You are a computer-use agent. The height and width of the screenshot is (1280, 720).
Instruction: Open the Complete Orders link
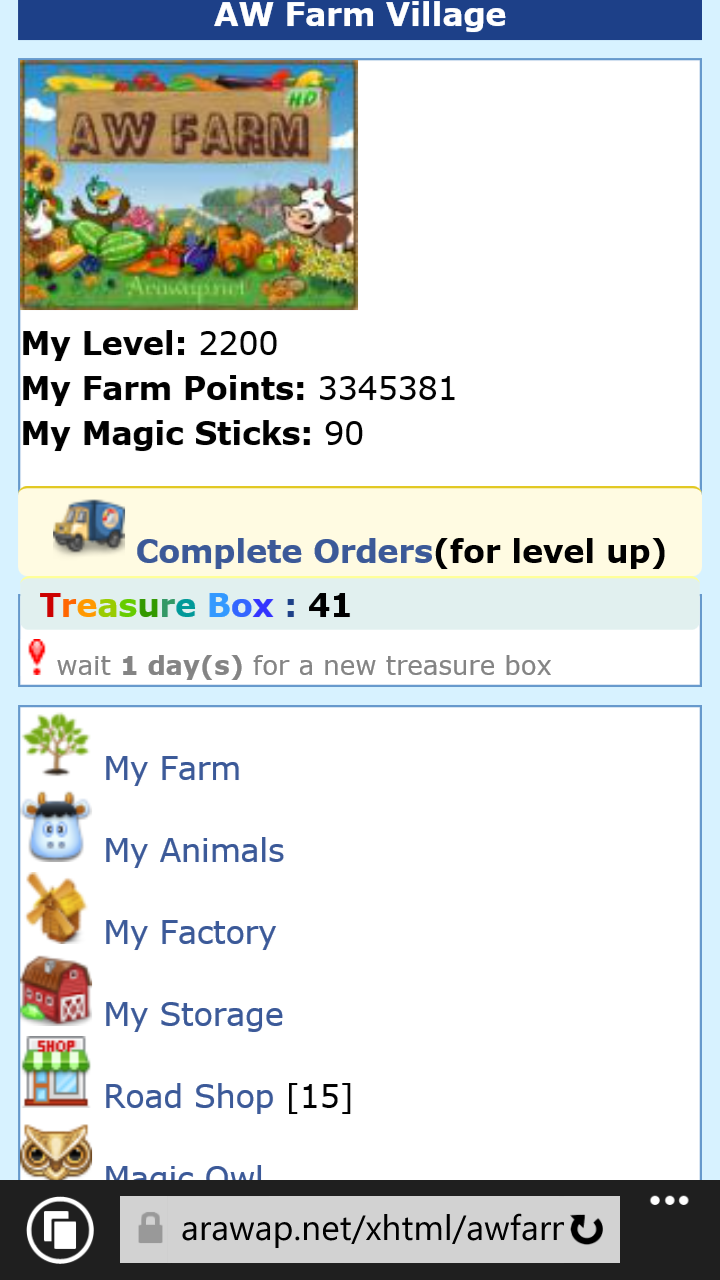[284, 552]
